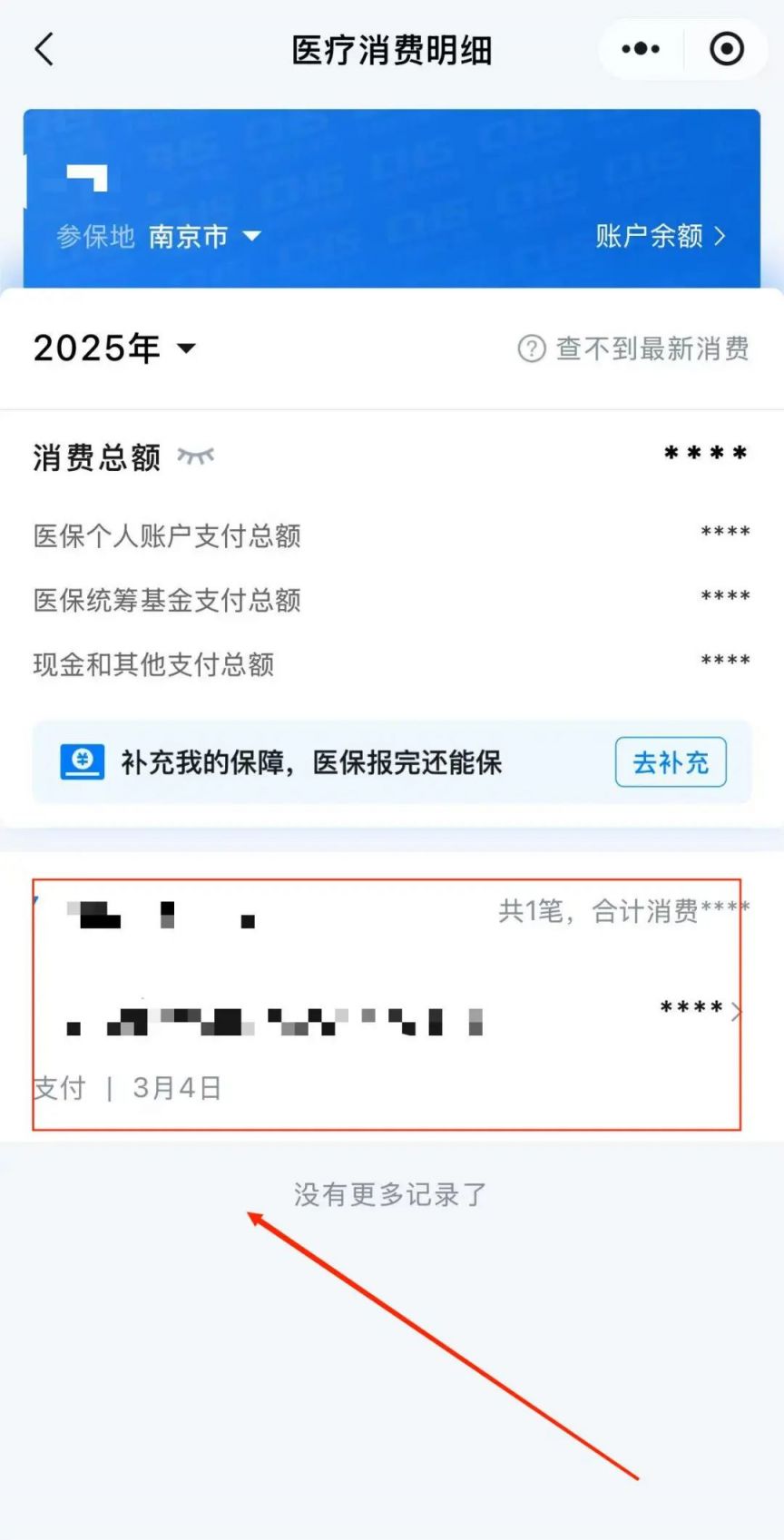Close the mini program with the circle icon

[x=727, y=49]
